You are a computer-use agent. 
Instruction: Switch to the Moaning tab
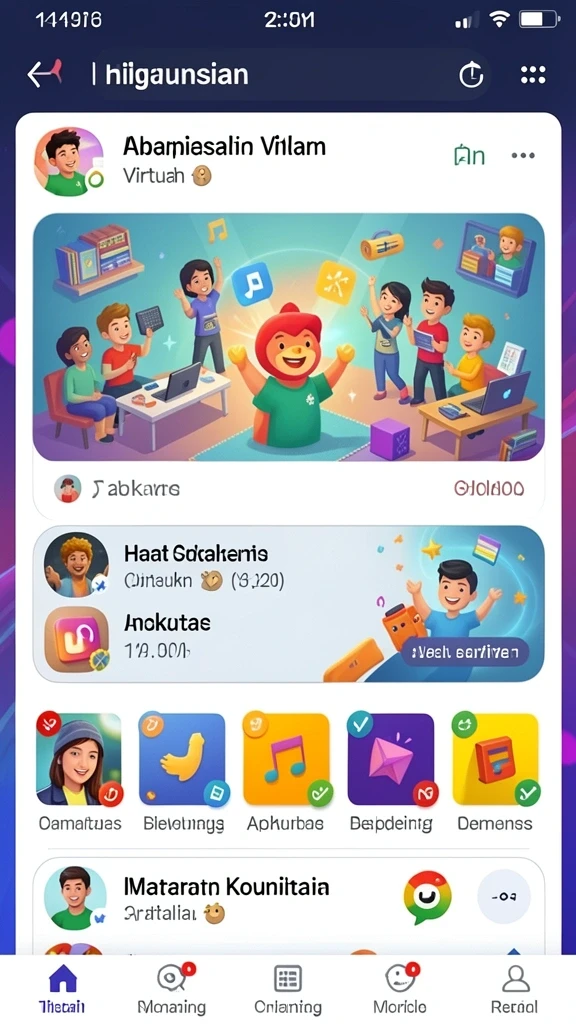click(172, 988)
